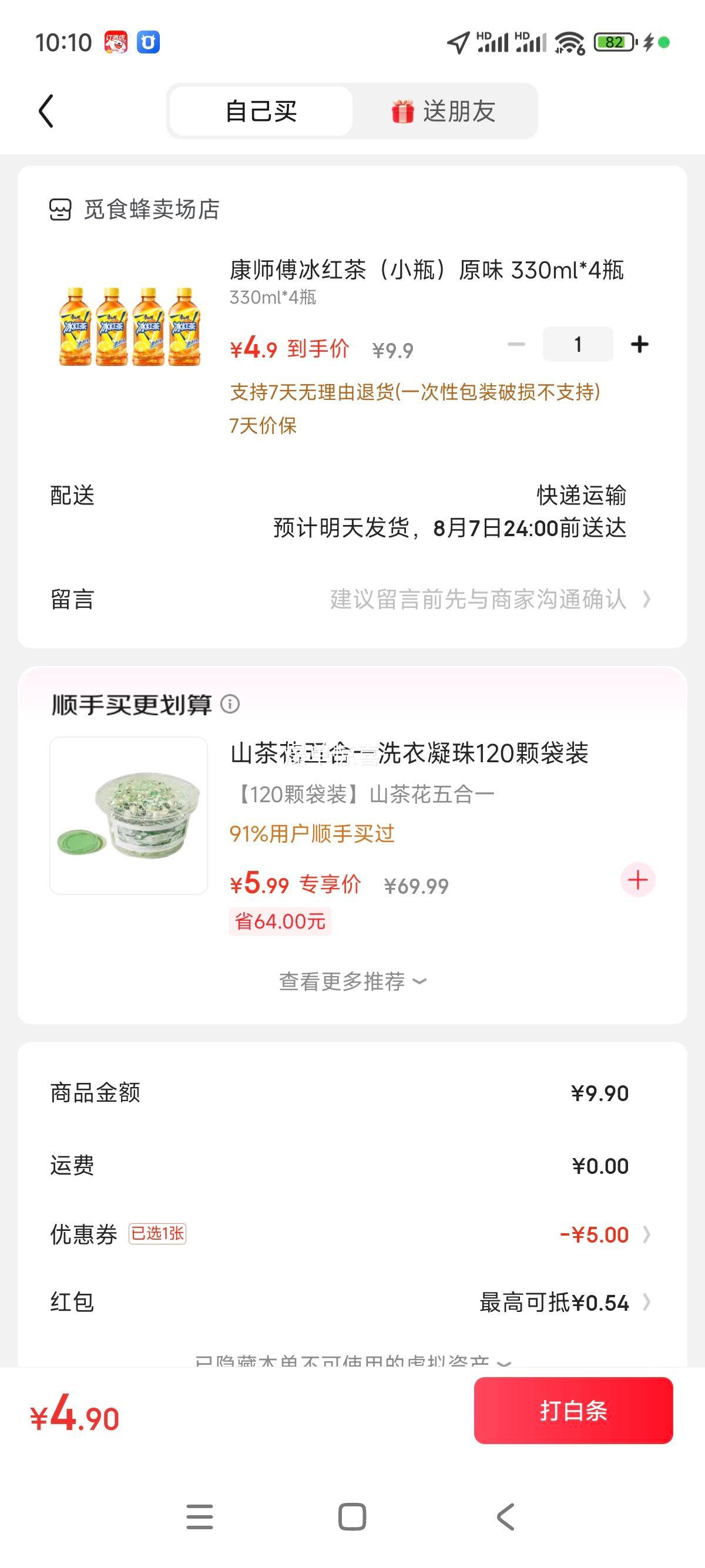Tap the gift icon next to 送朋友

(x=404, y=112)
